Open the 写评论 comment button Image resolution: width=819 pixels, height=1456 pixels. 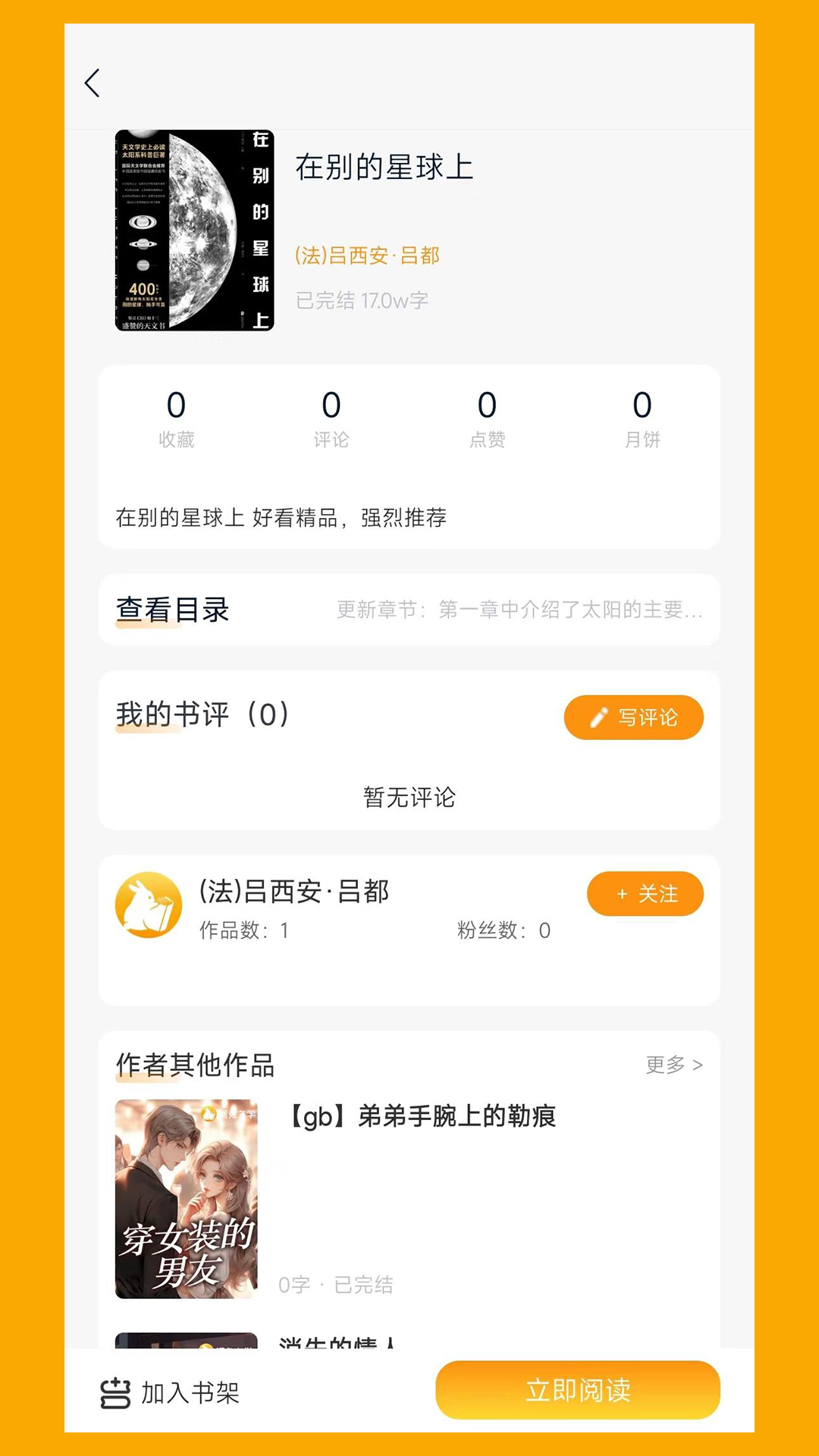(x=634, y=717)
